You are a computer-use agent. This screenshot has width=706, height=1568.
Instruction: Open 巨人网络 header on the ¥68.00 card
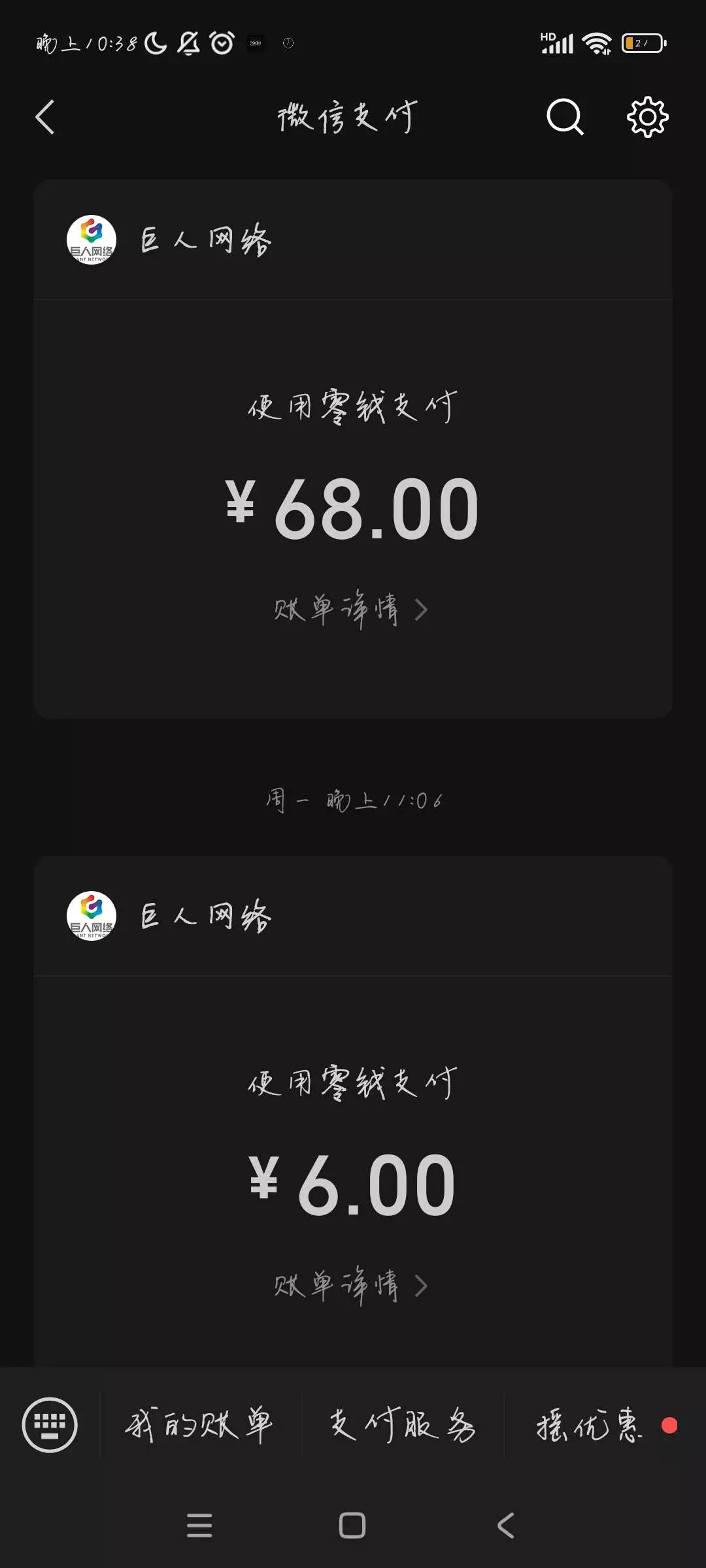tap(205, 240)
